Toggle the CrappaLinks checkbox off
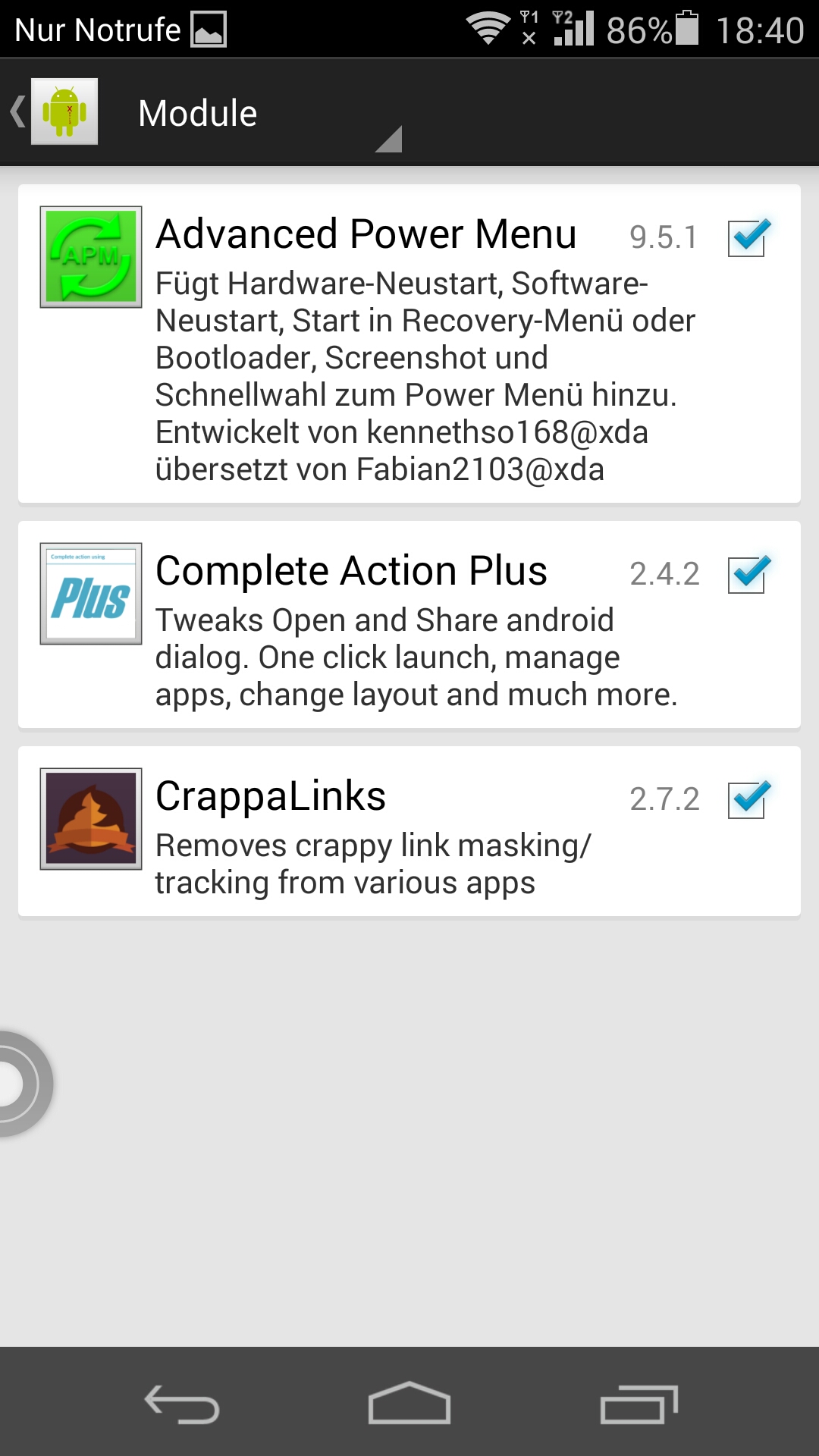 (747, 800)
